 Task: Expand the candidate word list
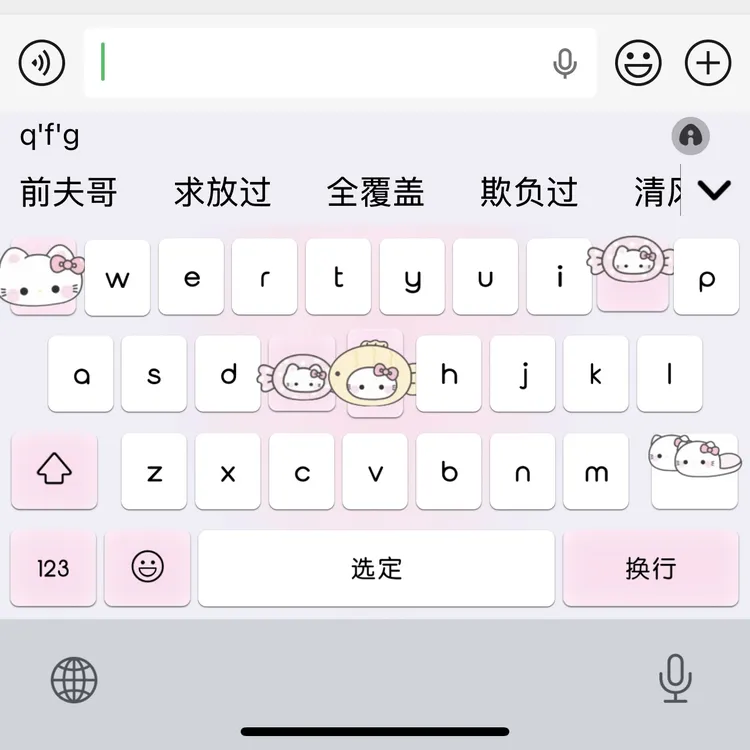[x=714, y=190]
